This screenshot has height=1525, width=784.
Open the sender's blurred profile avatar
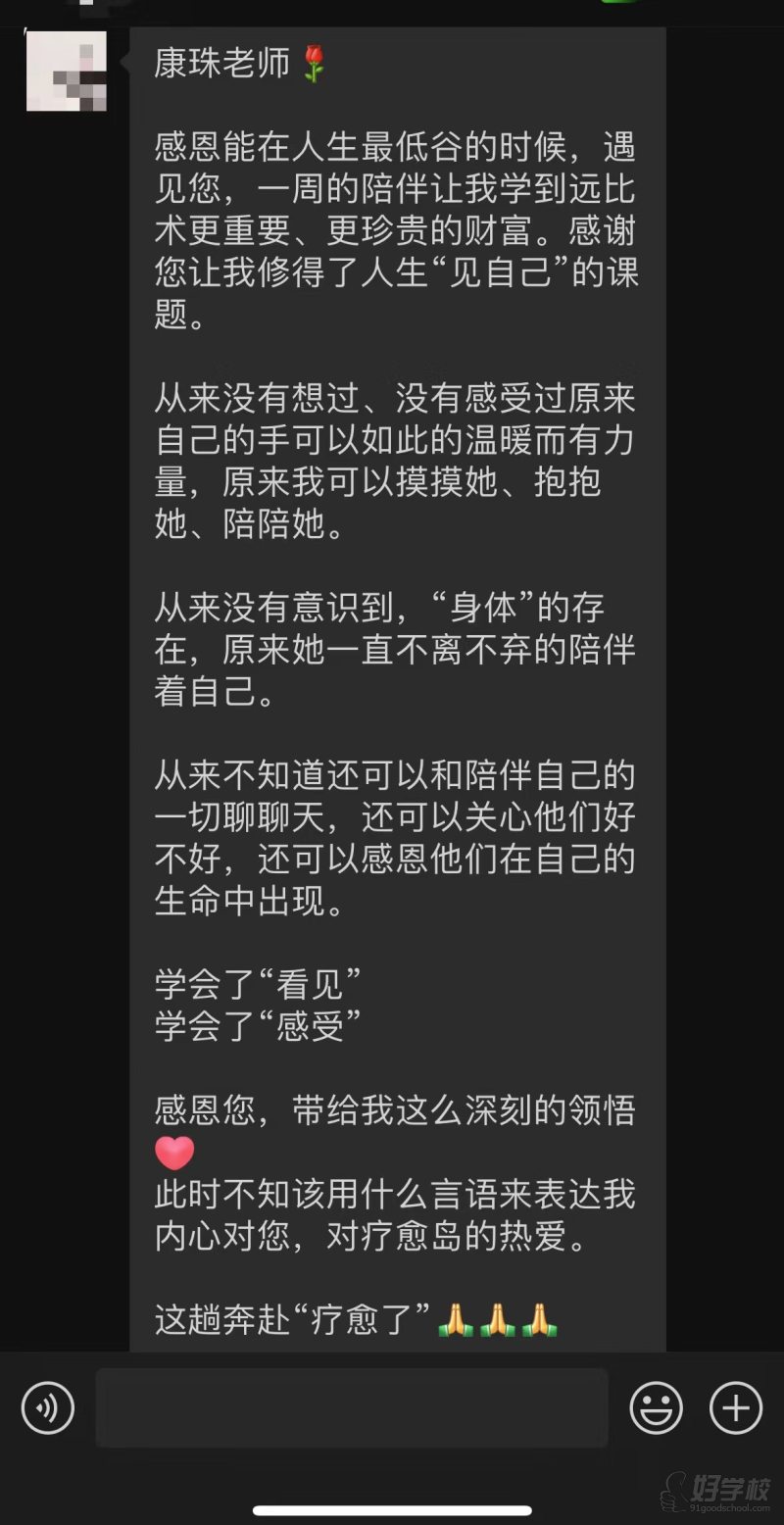pyautogui.click(x=67, y=71)
